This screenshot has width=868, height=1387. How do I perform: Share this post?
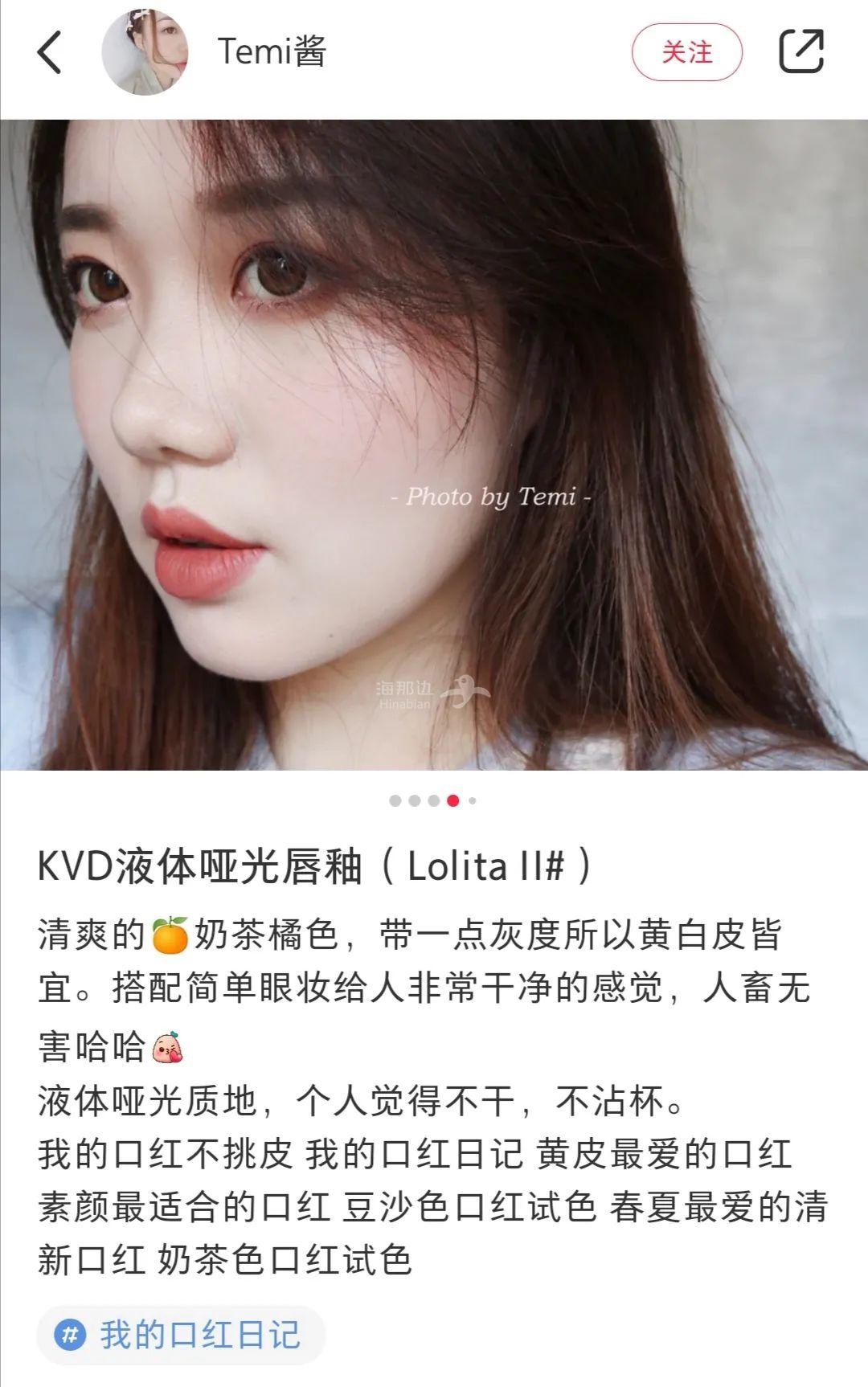[801, 52]
